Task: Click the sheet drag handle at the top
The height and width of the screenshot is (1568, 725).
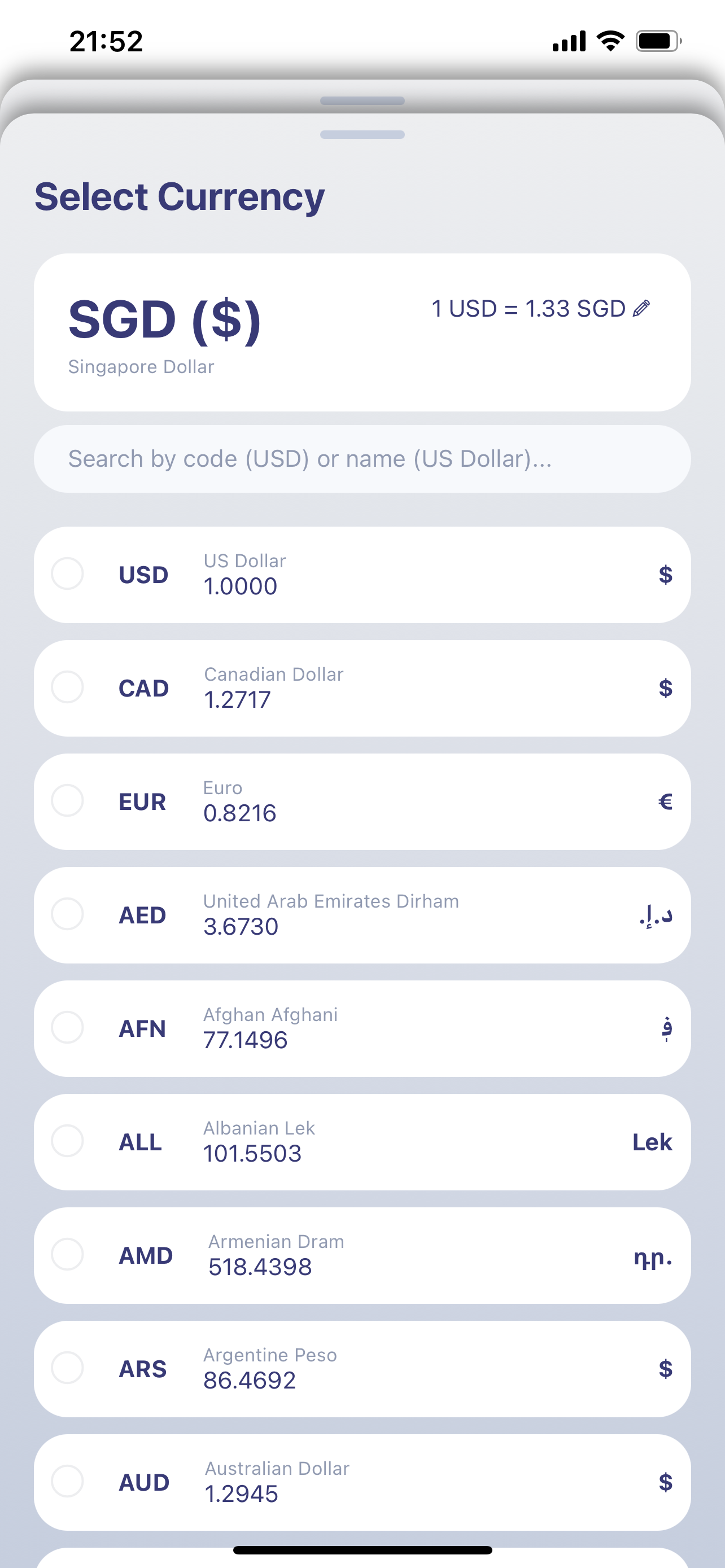Action: point(362,134)
